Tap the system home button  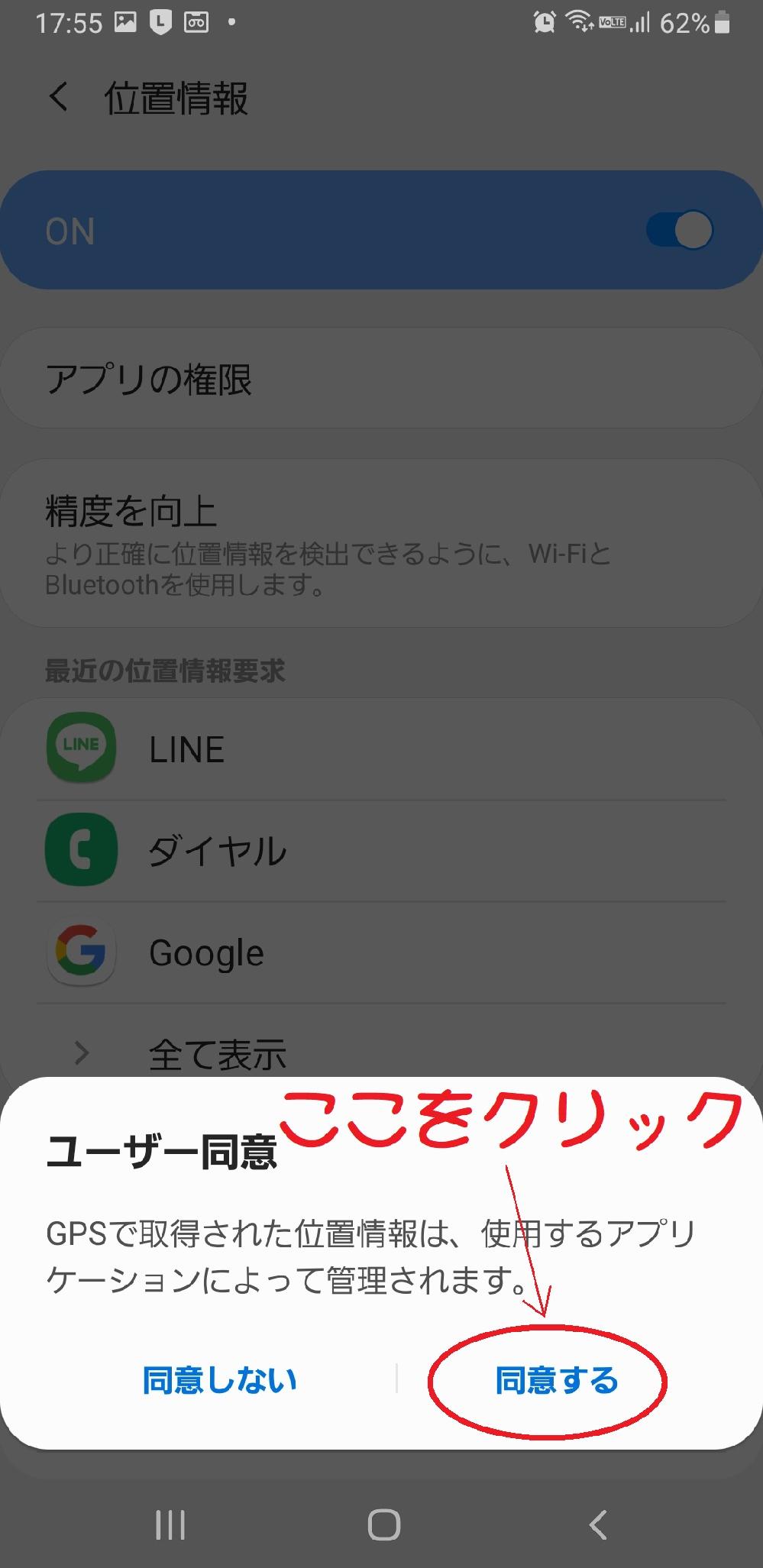[383, 1525]
